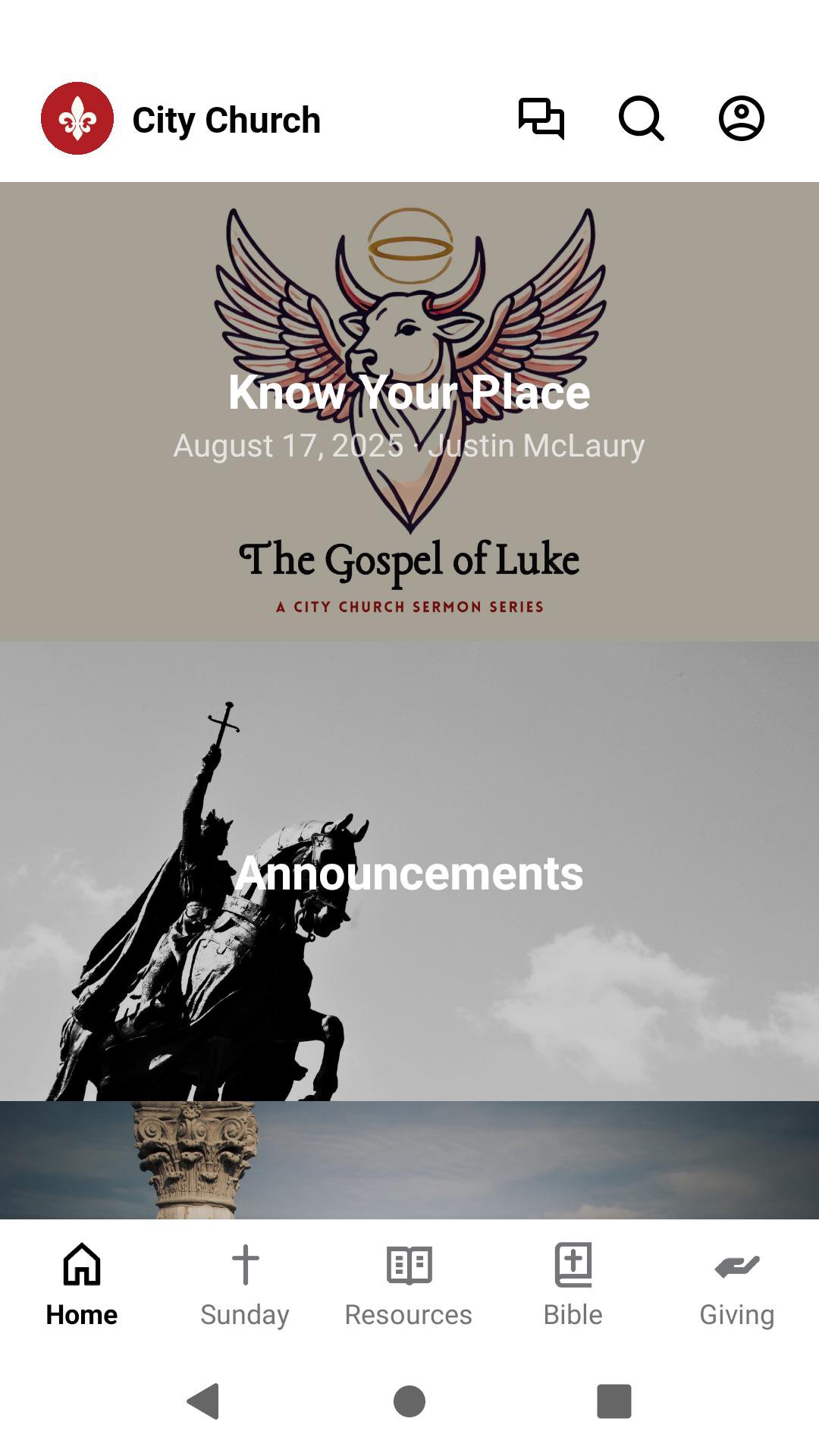Open the search icon
This screenshot has height=1456, width=819.
(x=642, y=118)
